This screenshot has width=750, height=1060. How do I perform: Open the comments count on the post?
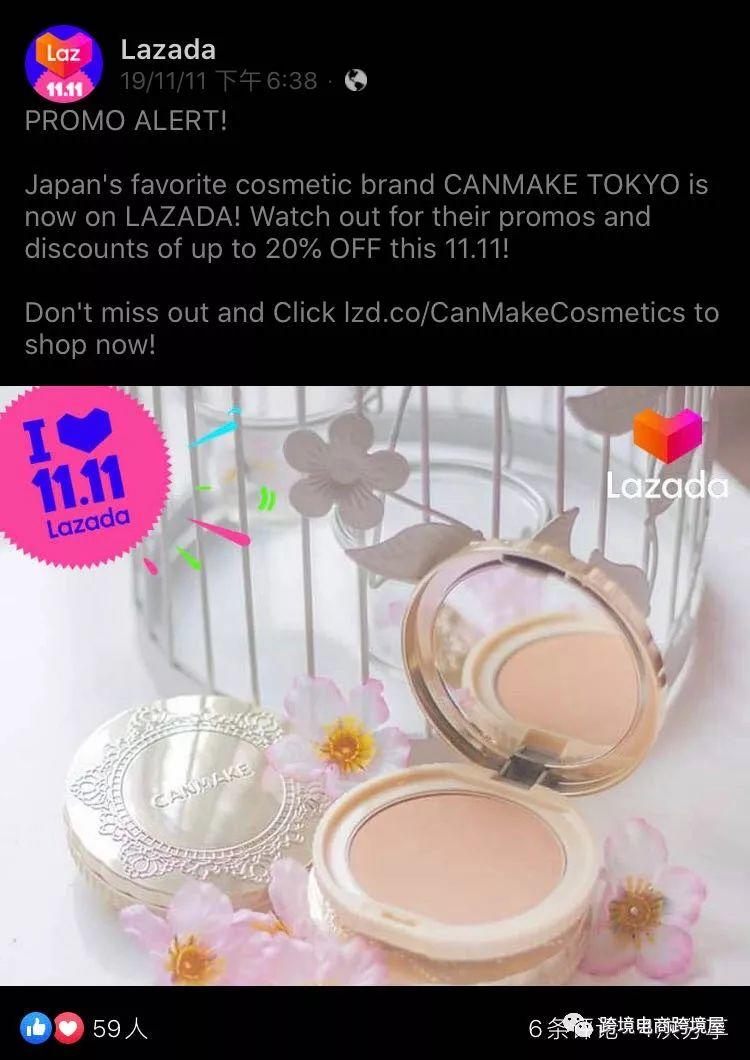click(548, 1027)
